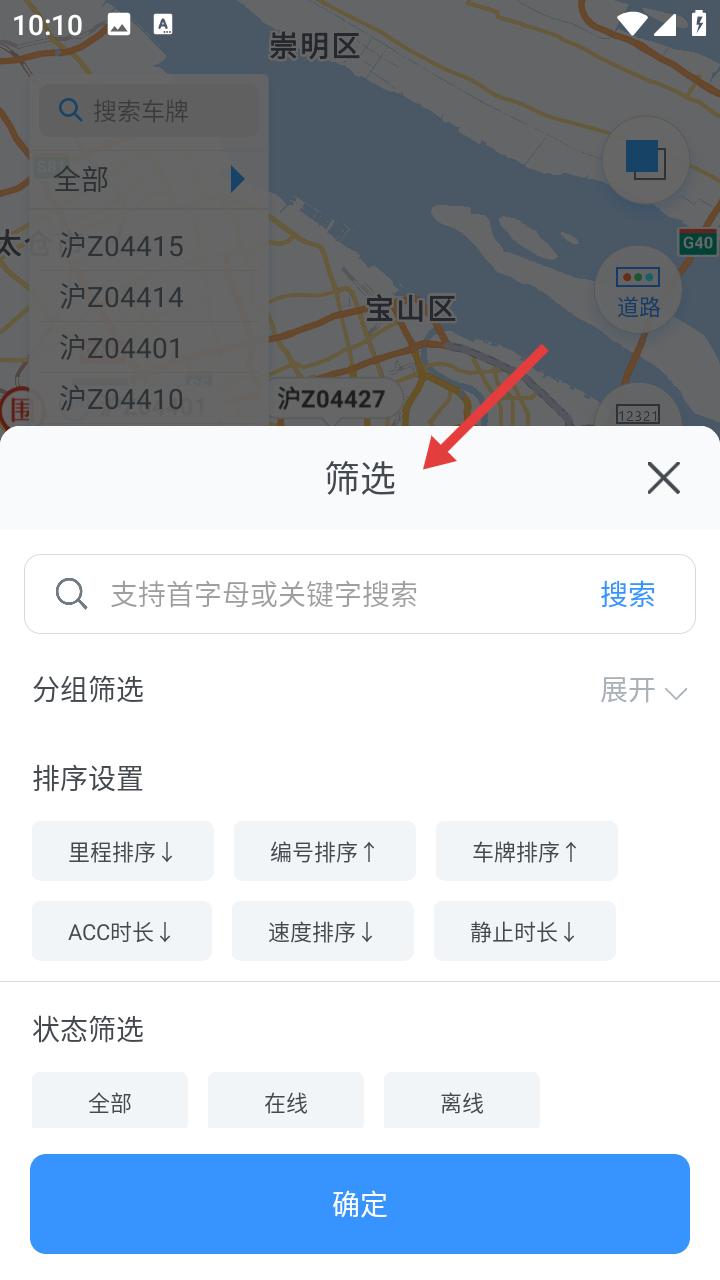Expand the 分组筛选 section
Viewport: 720px width, 1280px height.
click(x=644, y=690)
